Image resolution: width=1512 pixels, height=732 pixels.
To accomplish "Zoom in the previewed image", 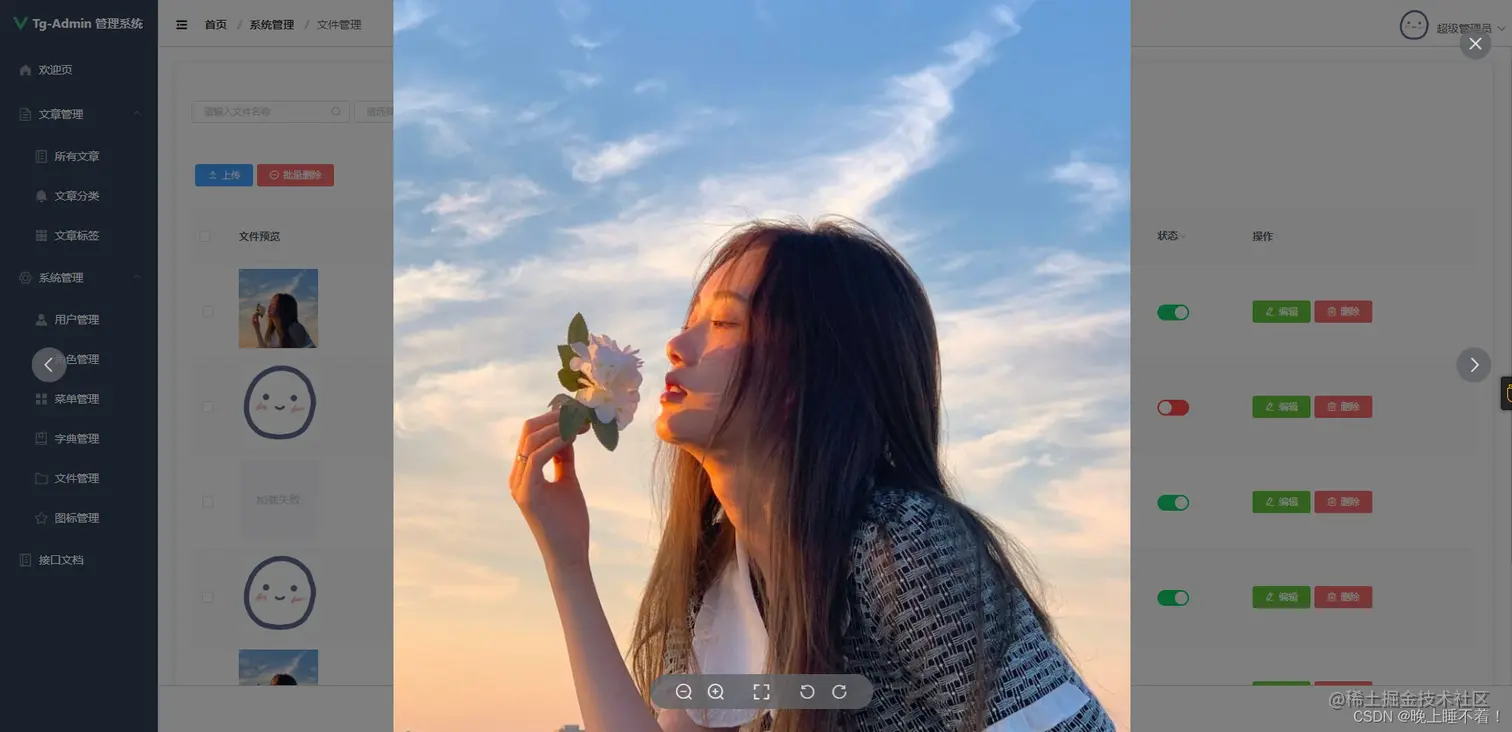I will tap(716, 692).
